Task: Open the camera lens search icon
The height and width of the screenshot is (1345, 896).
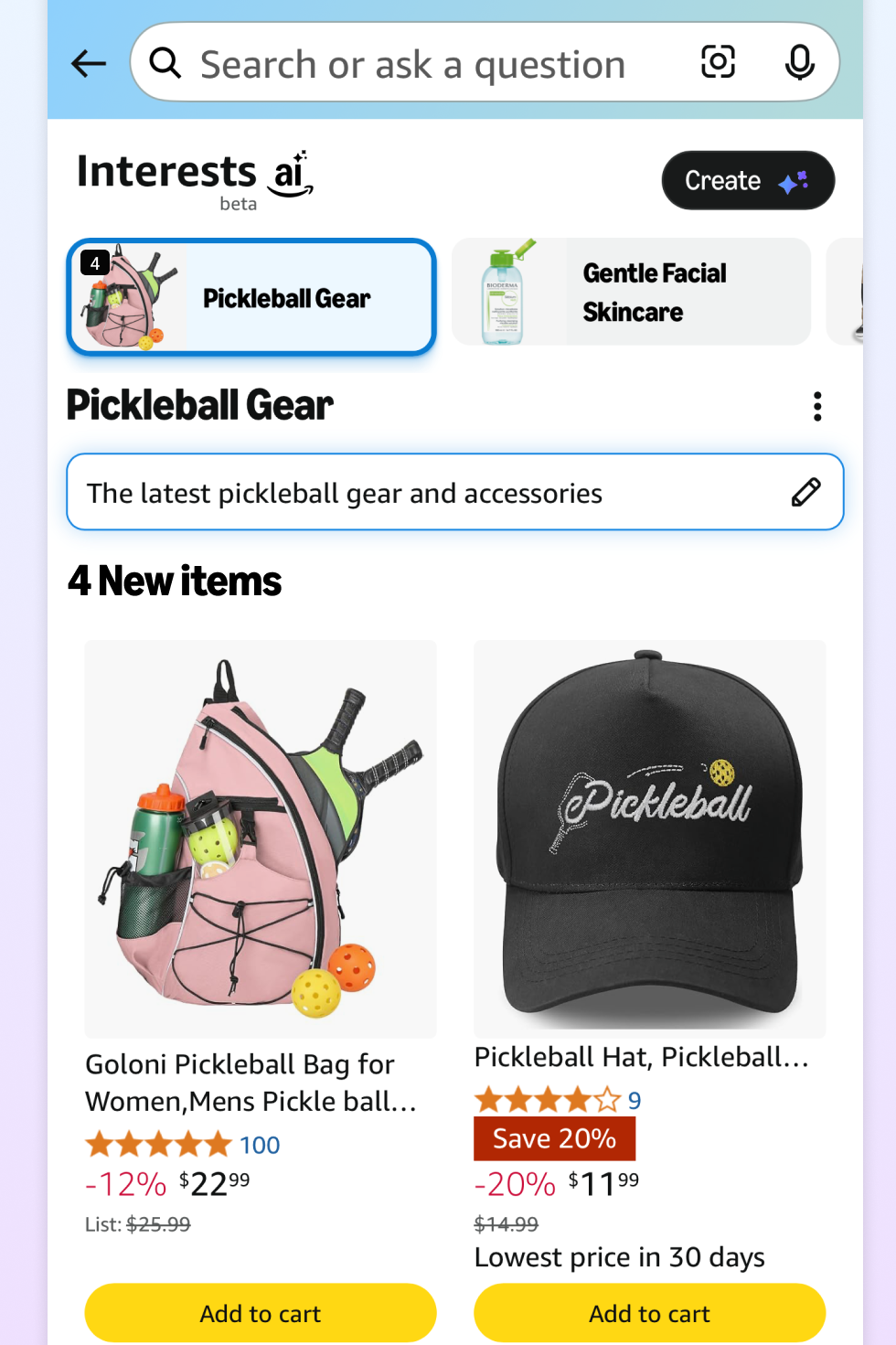Action: (718, 62)
